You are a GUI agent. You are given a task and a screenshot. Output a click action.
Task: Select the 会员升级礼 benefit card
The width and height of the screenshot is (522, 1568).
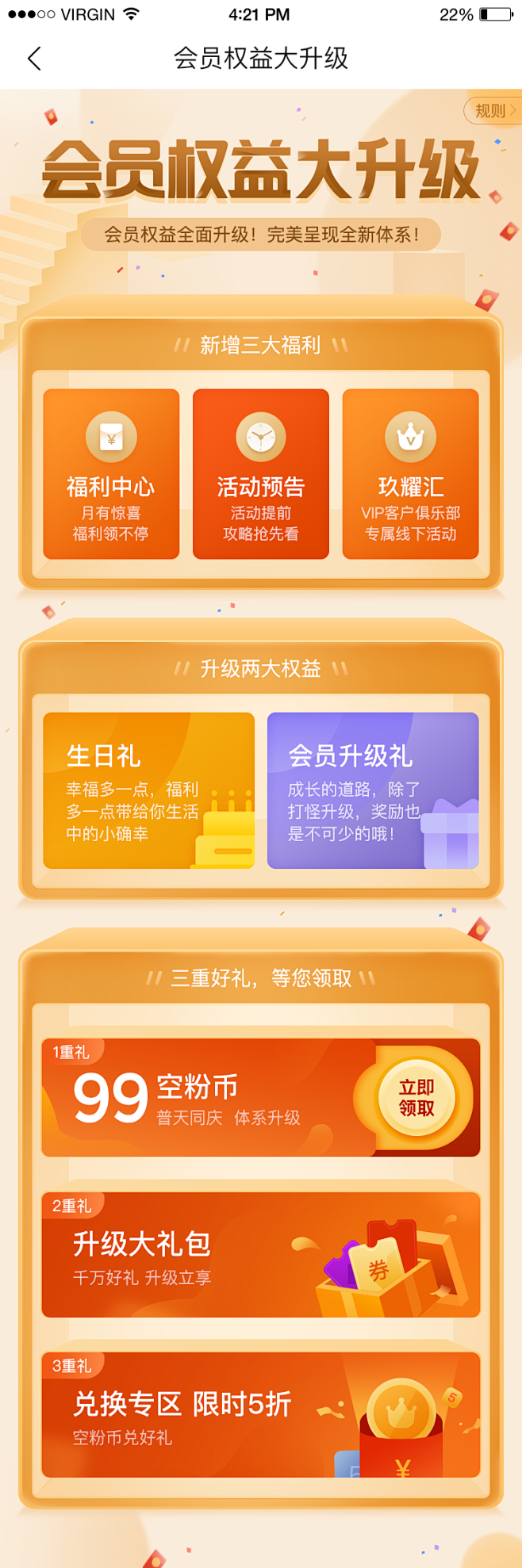click(373, 790)
